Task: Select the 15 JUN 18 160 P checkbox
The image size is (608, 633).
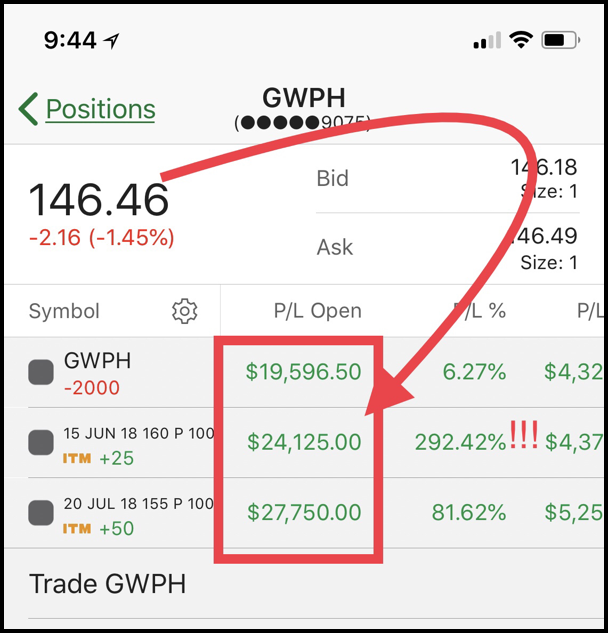Action: [41, 442]
